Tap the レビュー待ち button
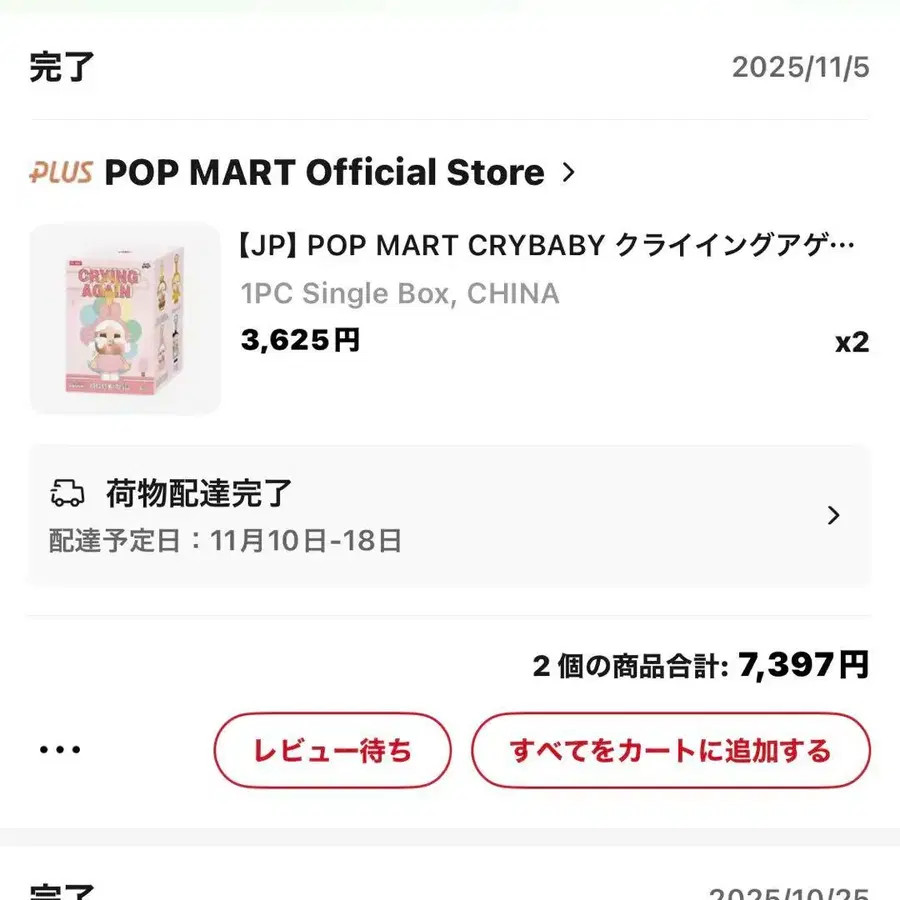 (332, 750)
